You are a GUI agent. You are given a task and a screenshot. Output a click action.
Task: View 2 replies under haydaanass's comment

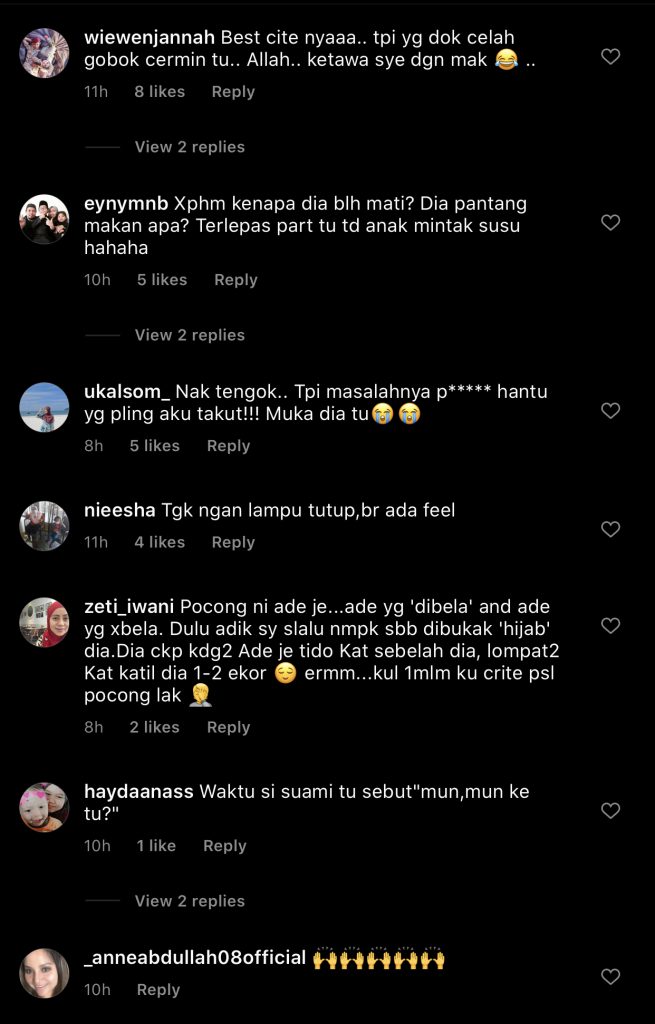pyautogui.click(x=189, y=901)
